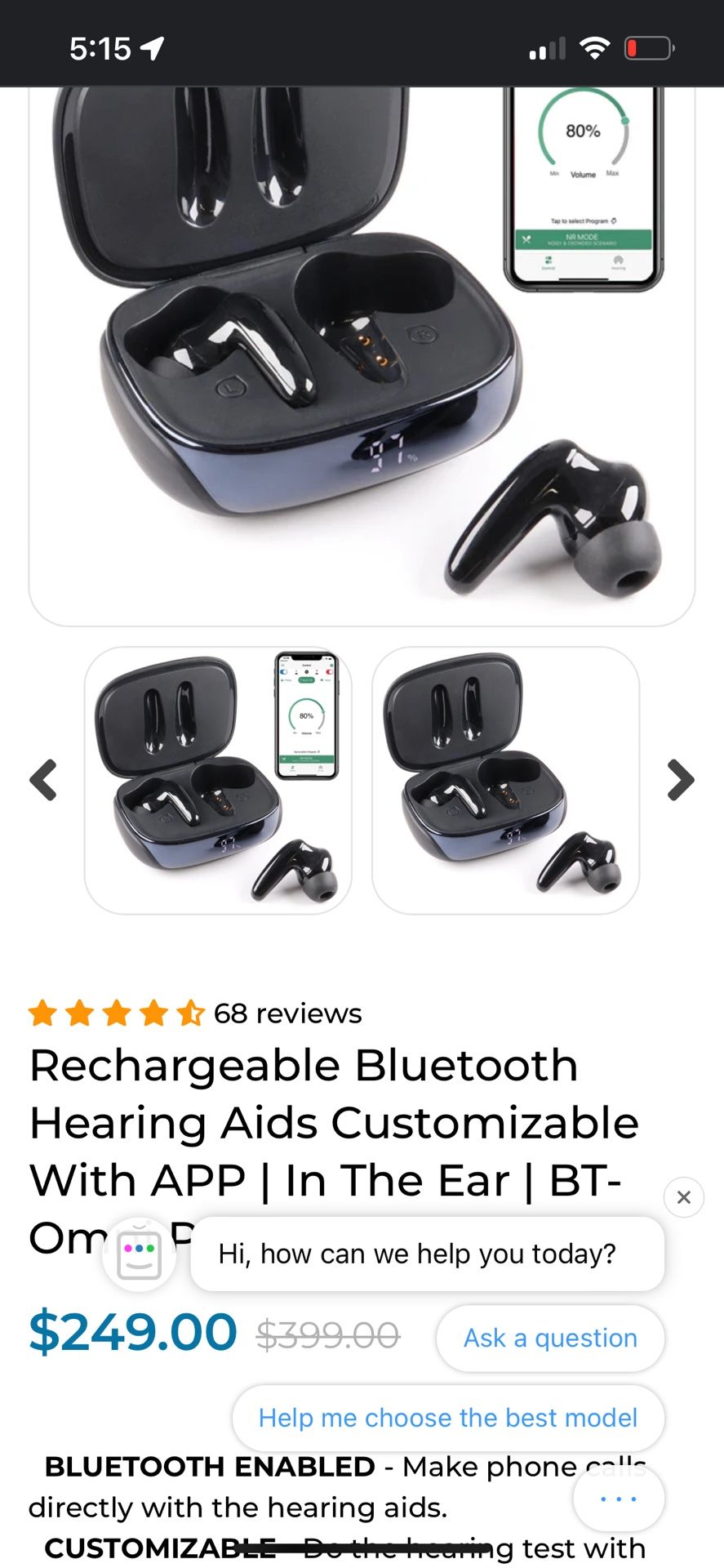This screenshot has height=1568, width=724.
Task: Advance the image carousel with the right arrow
Action: tap(679, 780)
